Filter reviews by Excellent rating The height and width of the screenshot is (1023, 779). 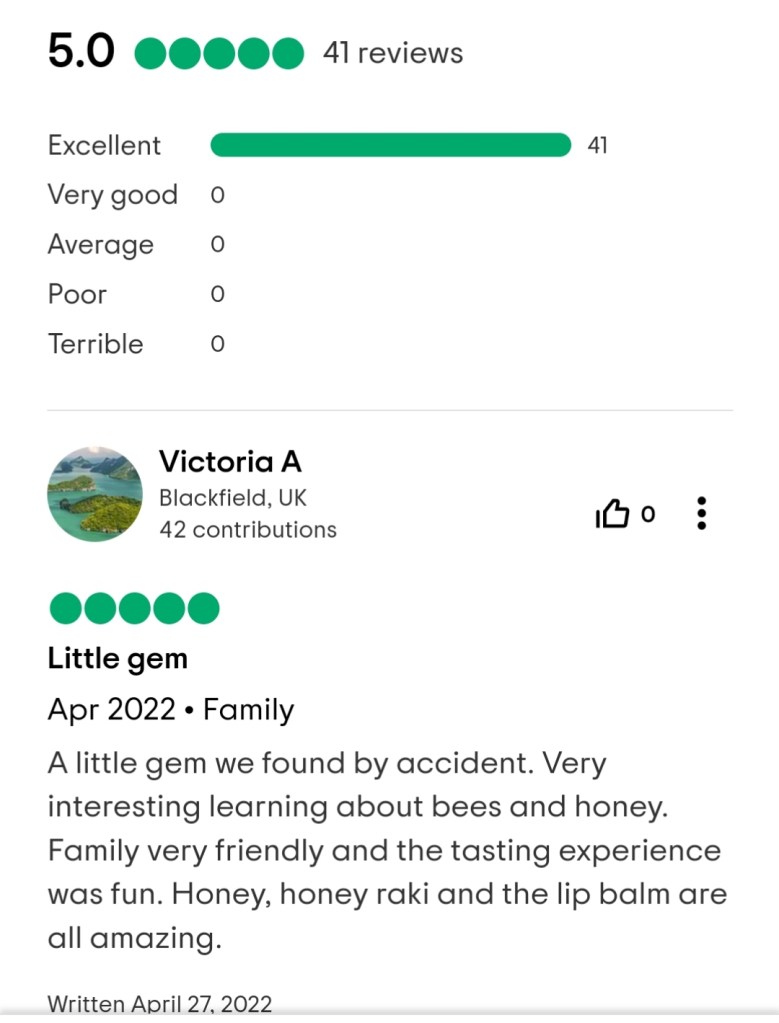pos(104,146)
